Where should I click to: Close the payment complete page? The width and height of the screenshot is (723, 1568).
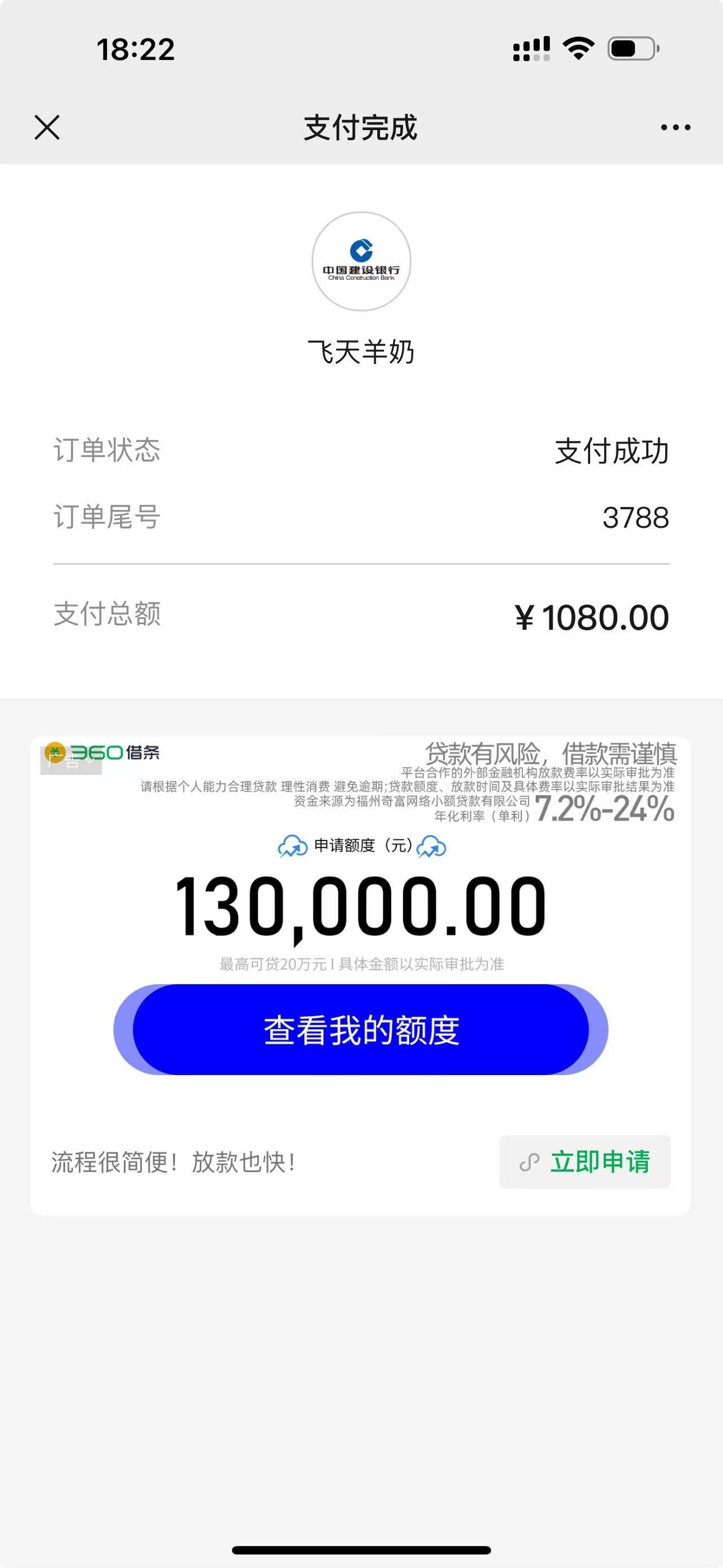click(47, 127)
